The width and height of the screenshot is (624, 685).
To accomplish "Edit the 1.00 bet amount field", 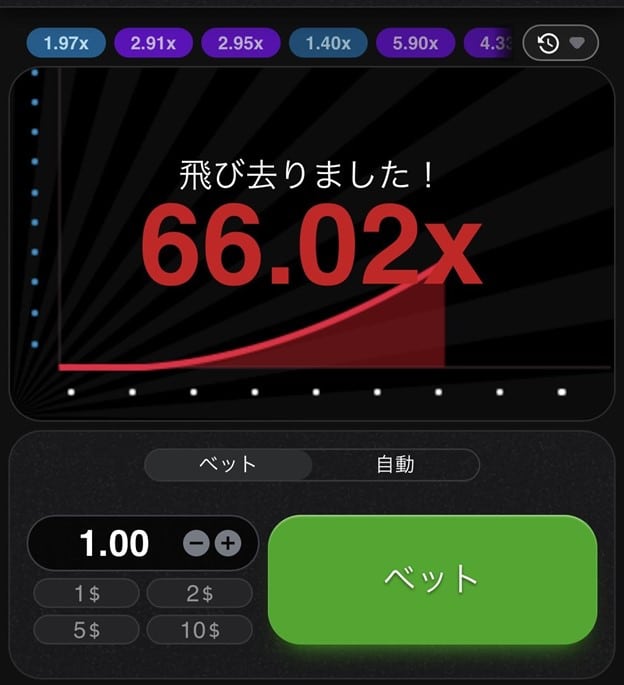I will tap(114, 543).
